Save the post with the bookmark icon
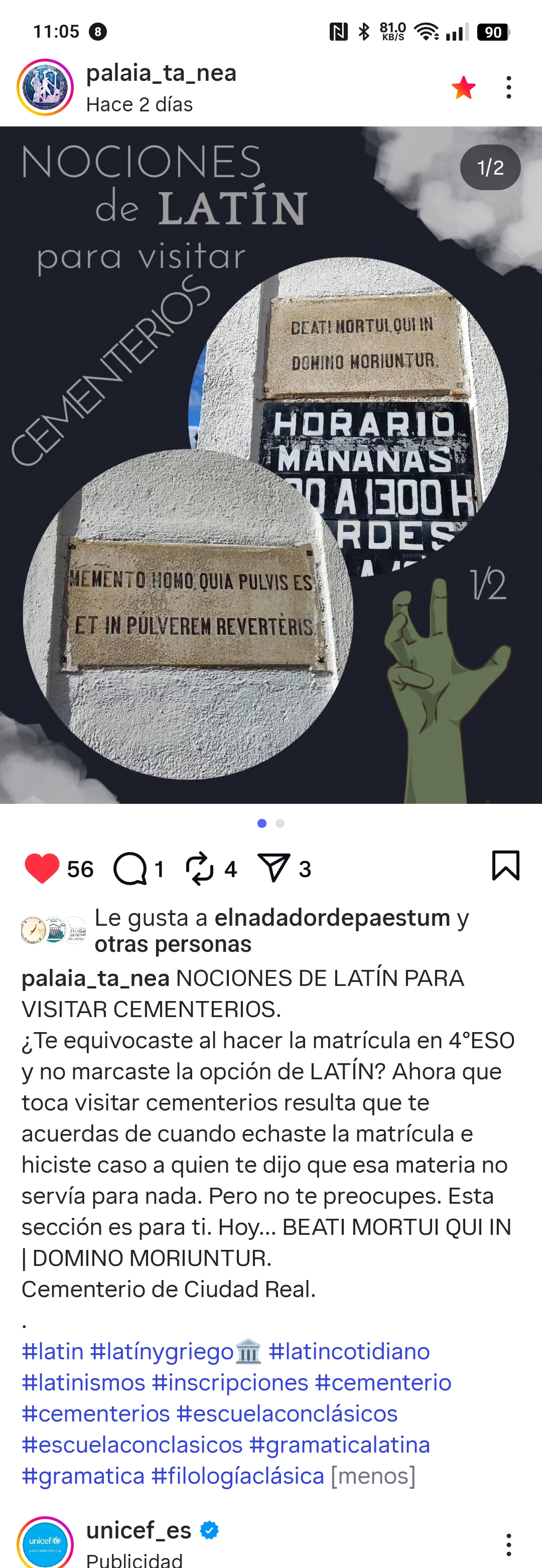 pyautogui.click(x=505, y=865)
